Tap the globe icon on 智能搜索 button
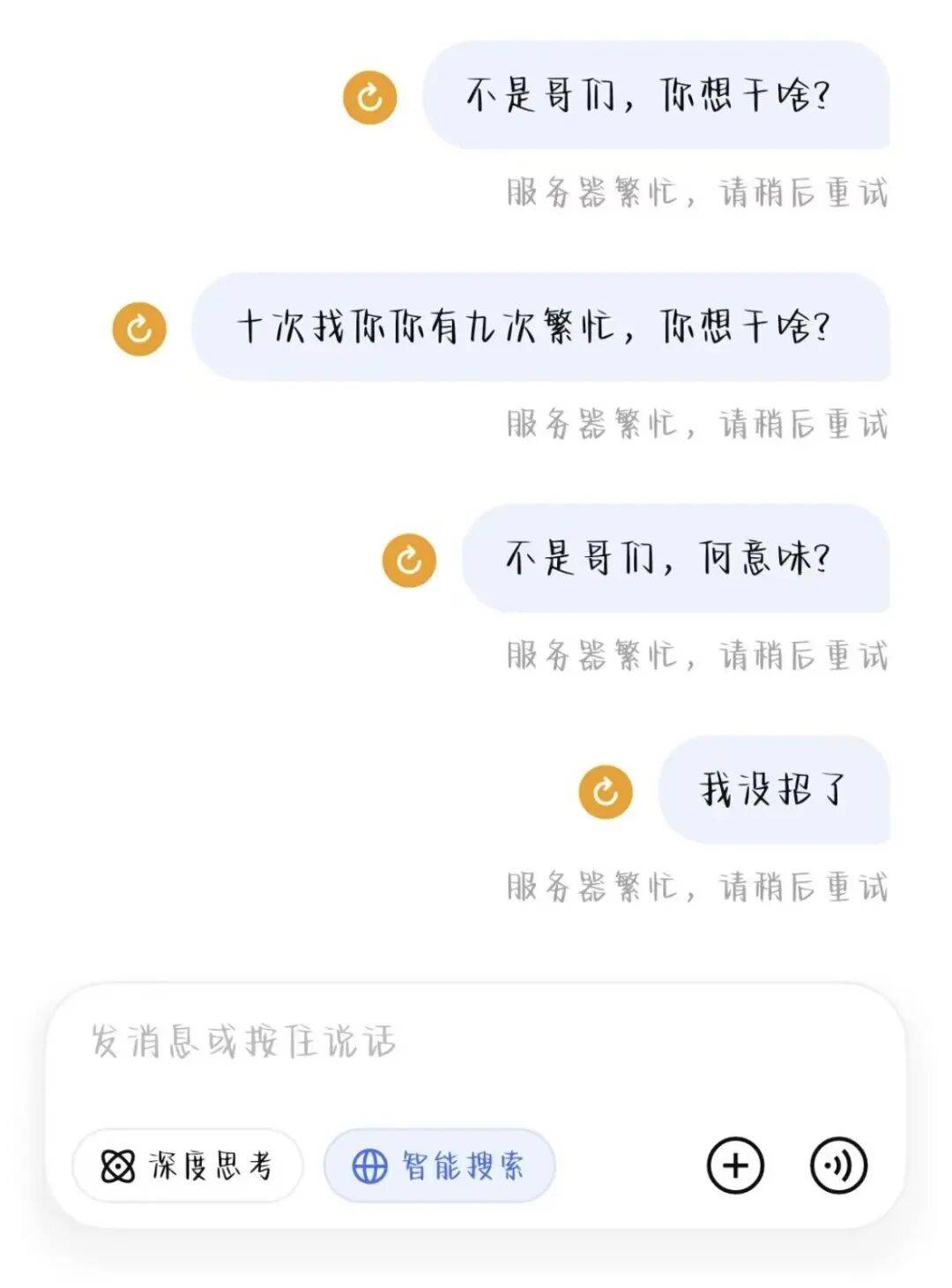 (371, 1165)
